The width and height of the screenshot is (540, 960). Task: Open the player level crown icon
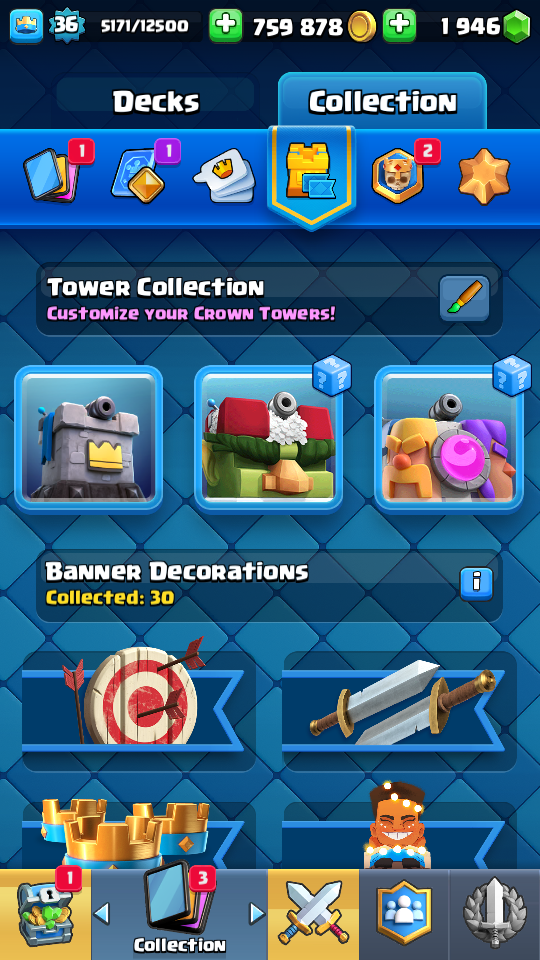tap(26, 26)
